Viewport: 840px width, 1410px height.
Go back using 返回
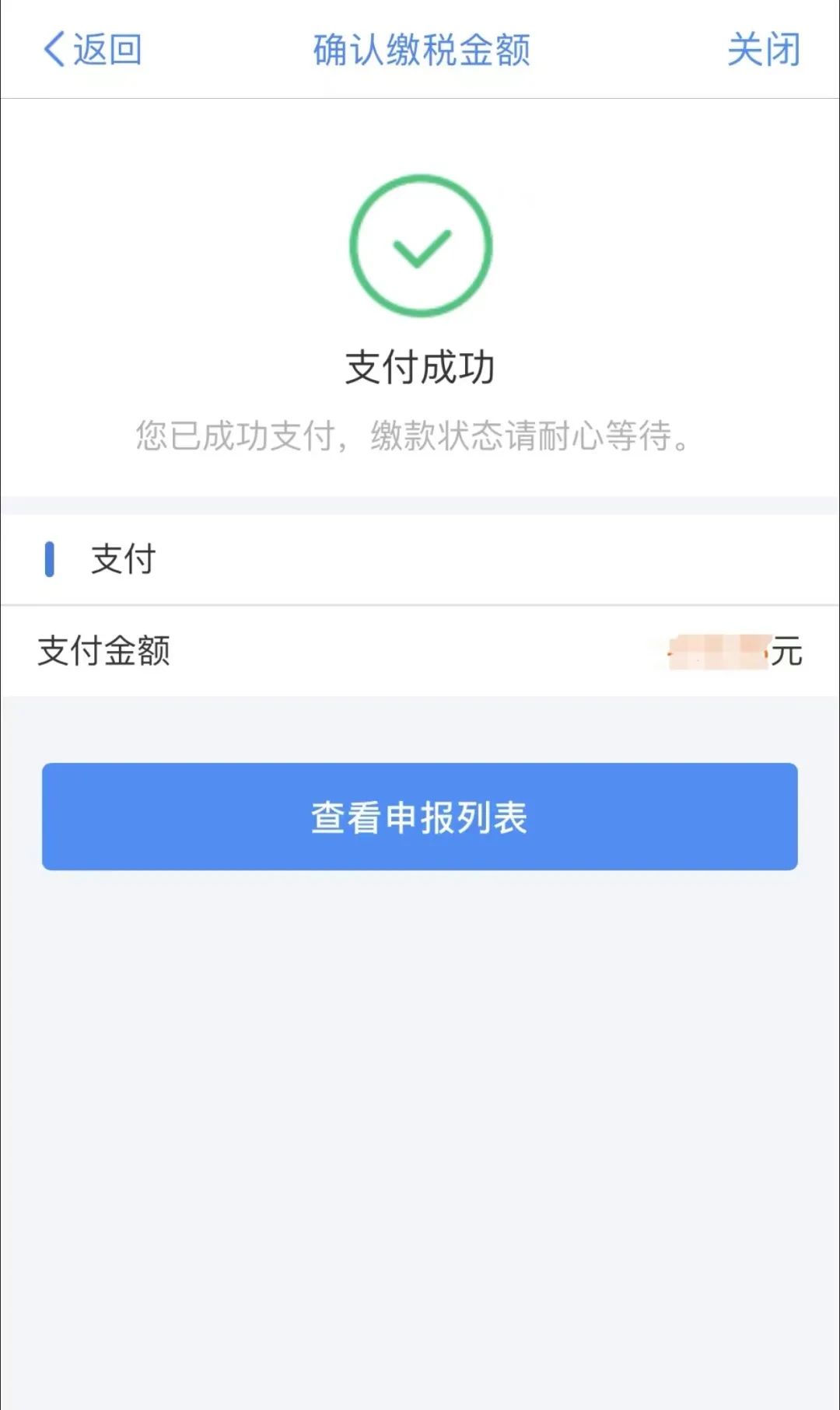point(92,50)
